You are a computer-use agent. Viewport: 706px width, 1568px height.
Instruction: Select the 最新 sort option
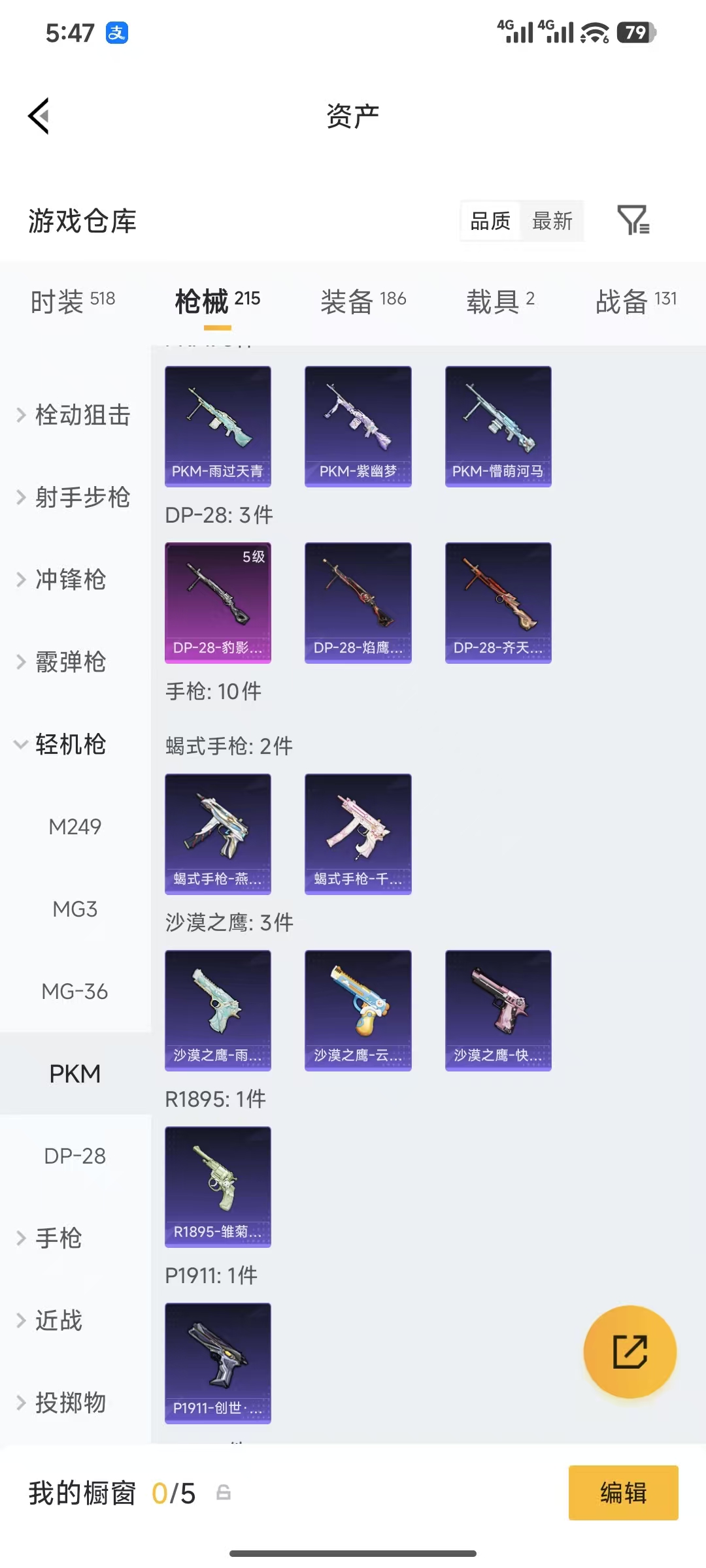click(551, 221)
